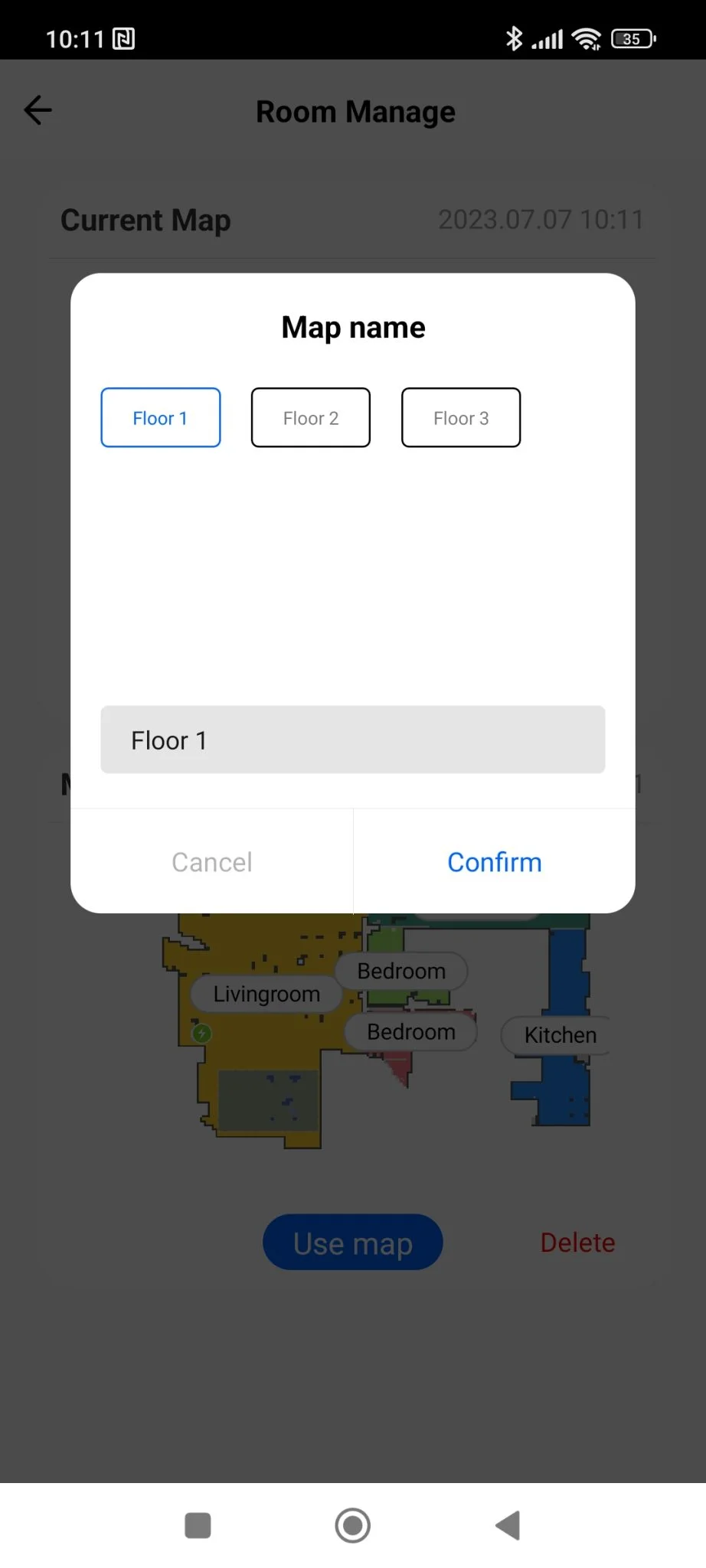This screenshot has height=1568, width=706.
Task: Go back with the system back button
Action: [508, 1525]
